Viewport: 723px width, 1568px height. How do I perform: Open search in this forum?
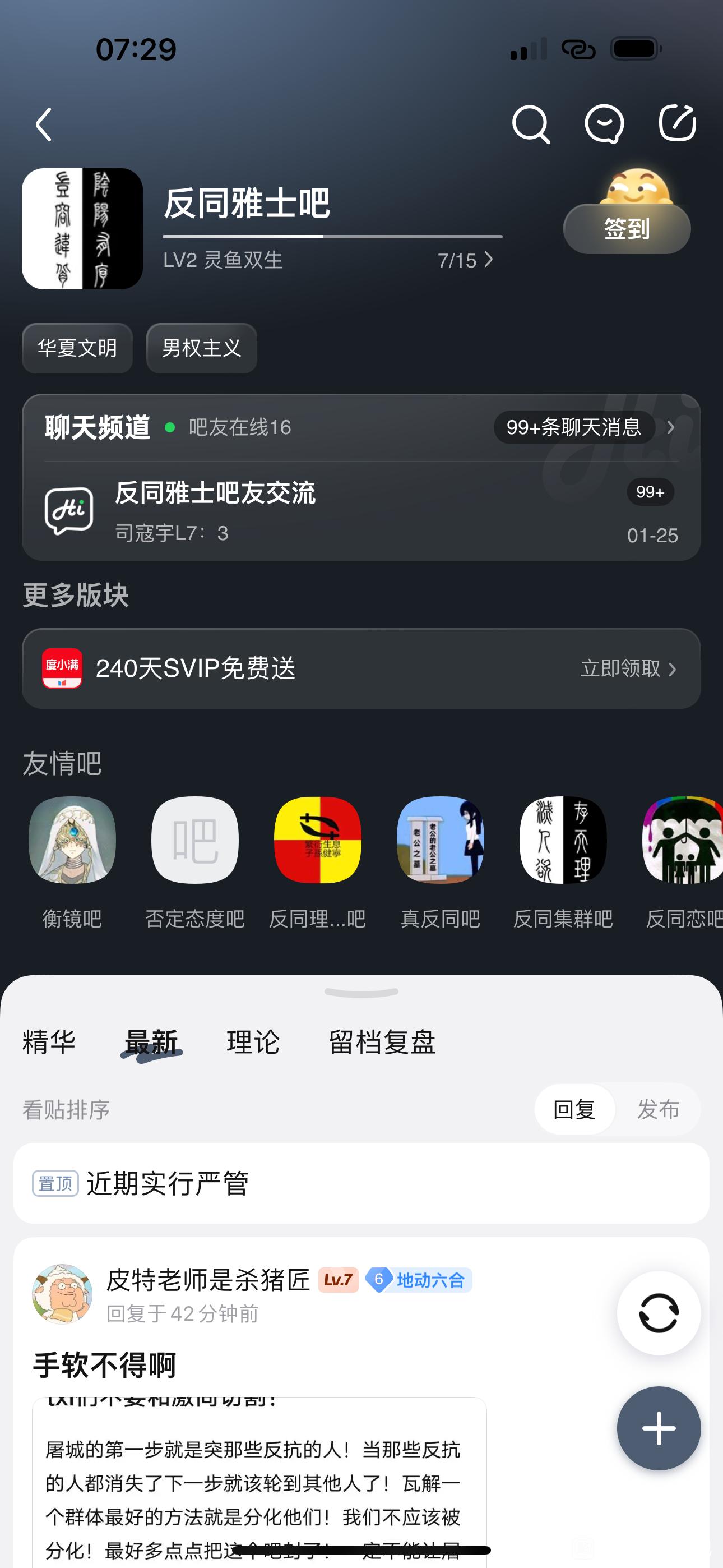click(531, 124)
